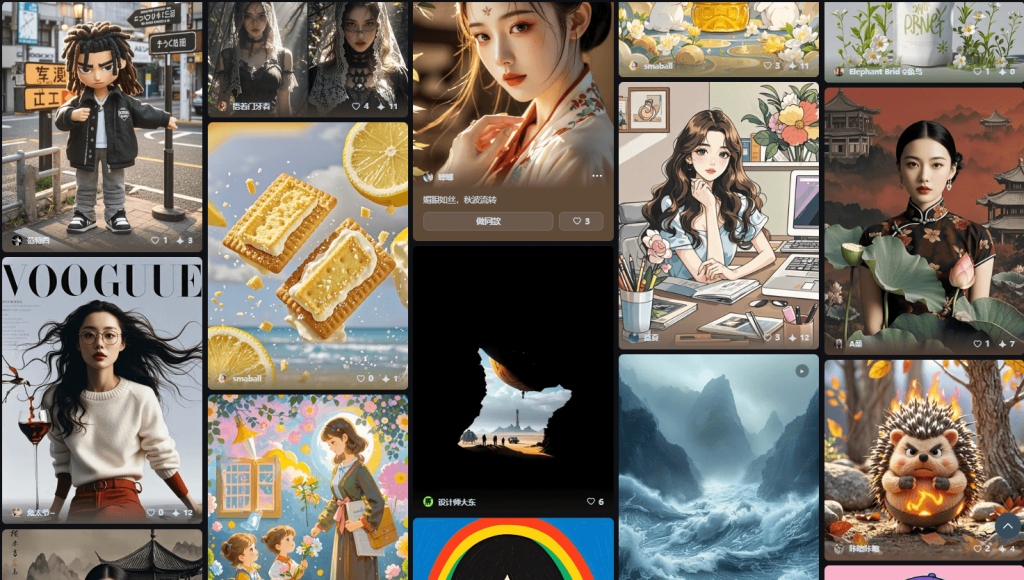The width and height of the screenshot is (1024, 580).
Task: Open the angry hedgehog with fire image
Action: [923, 450]
